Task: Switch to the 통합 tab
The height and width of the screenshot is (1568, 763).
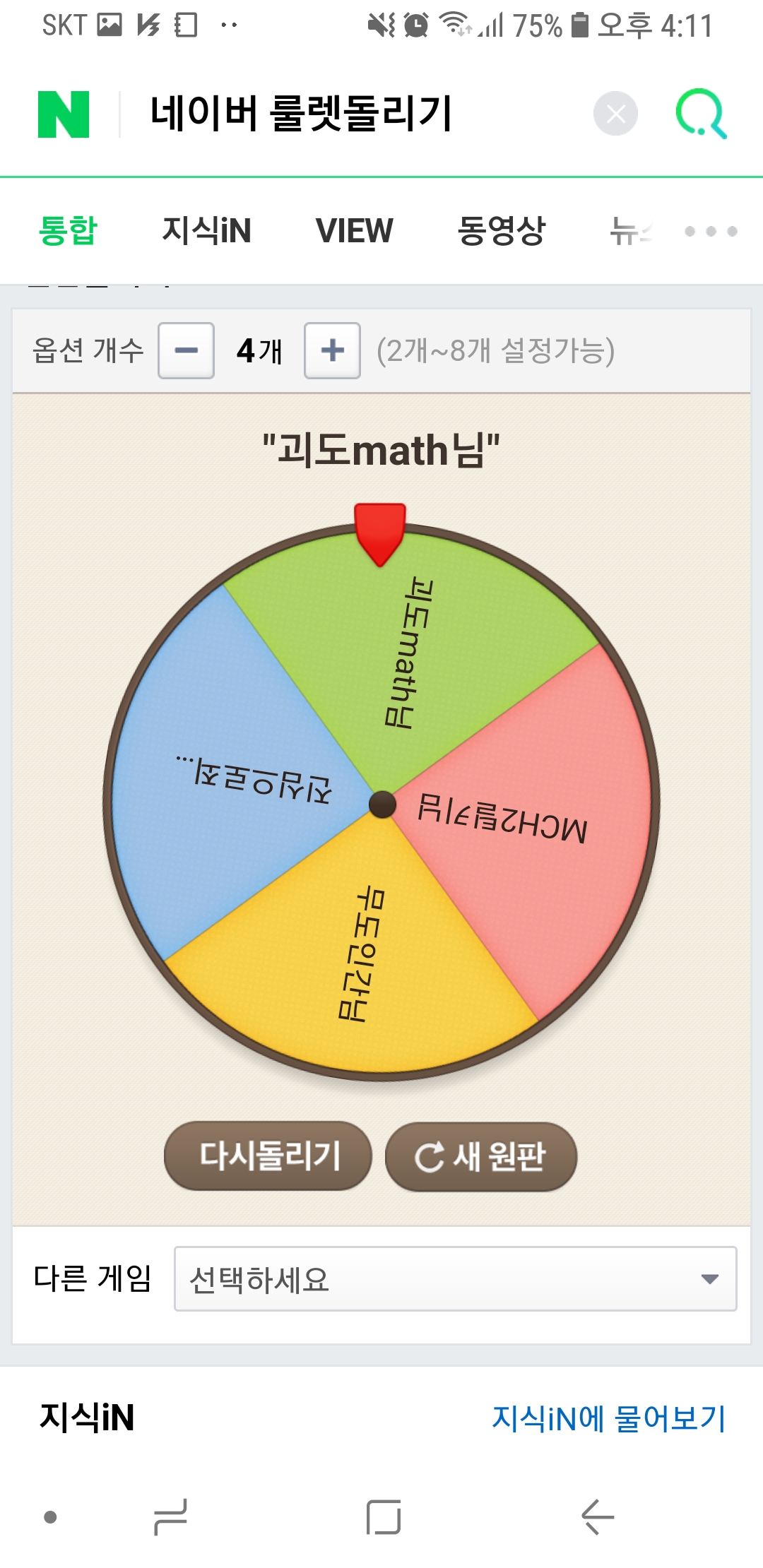Action: tap(68, 230)
